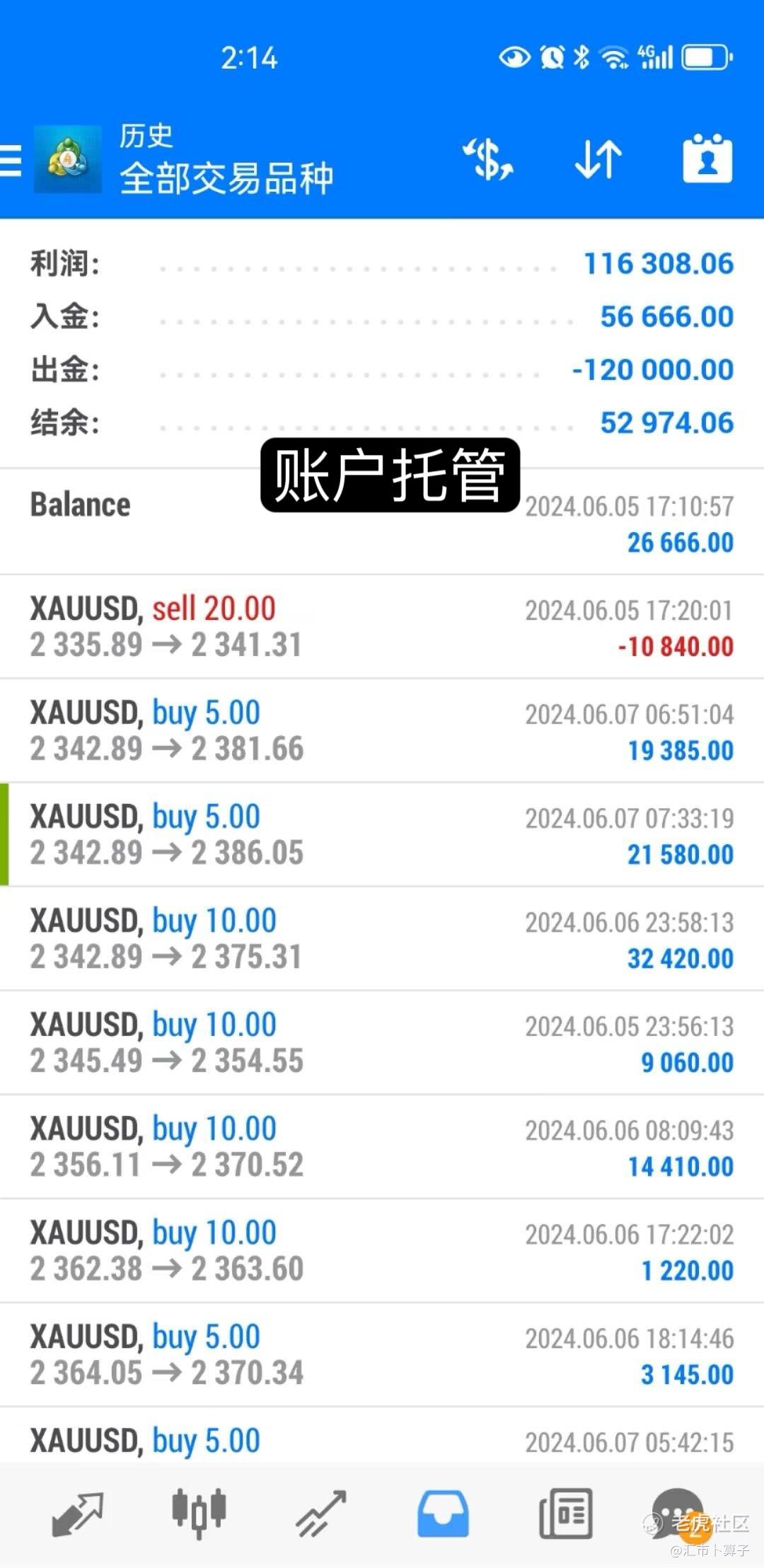Image resolution: width=764 pixels, height=1568 pixels.
Task: Change history sort order with the arrows icon
Action: click(x=598, y=159)
